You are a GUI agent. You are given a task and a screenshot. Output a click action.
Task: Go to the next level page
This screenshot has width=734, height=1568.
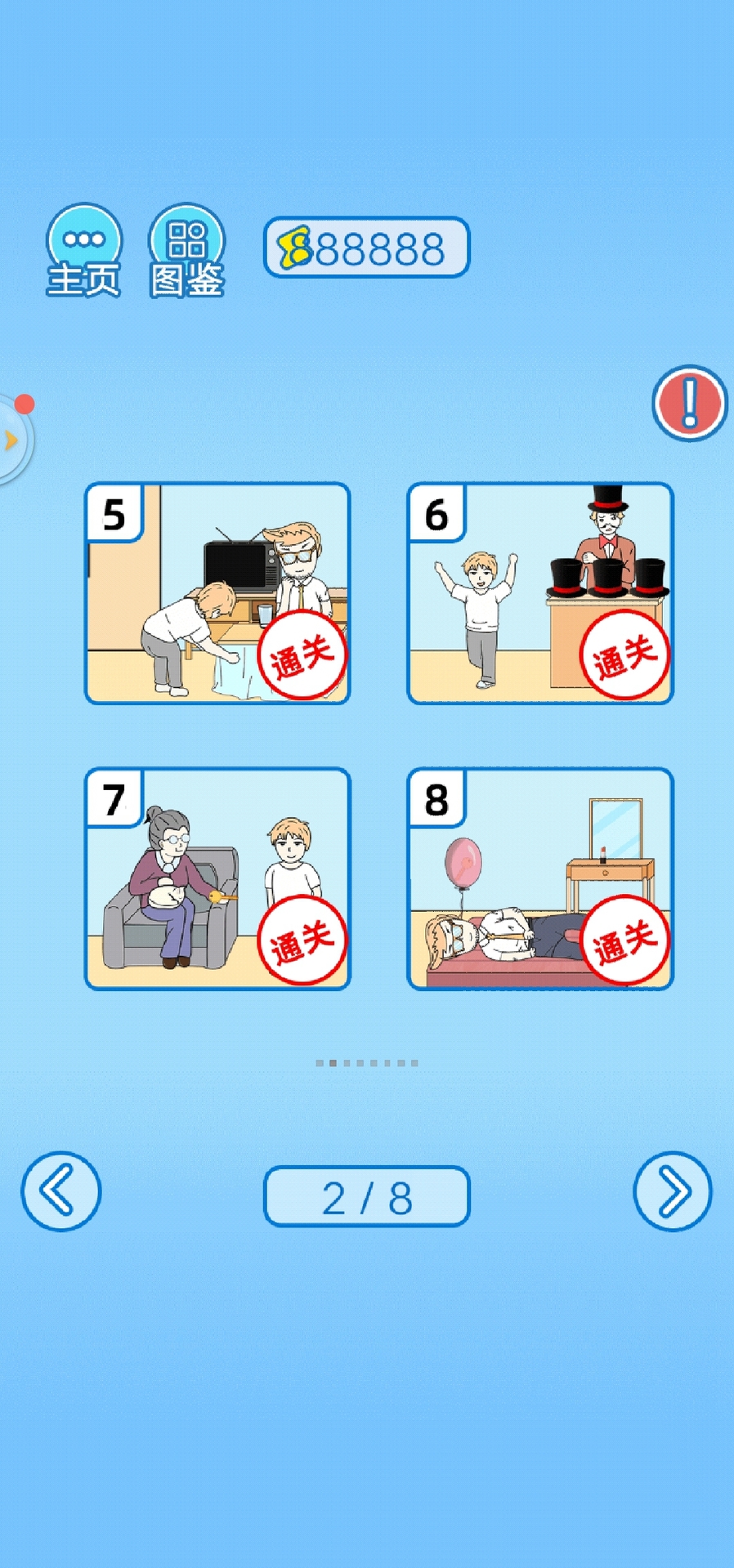672,1191
